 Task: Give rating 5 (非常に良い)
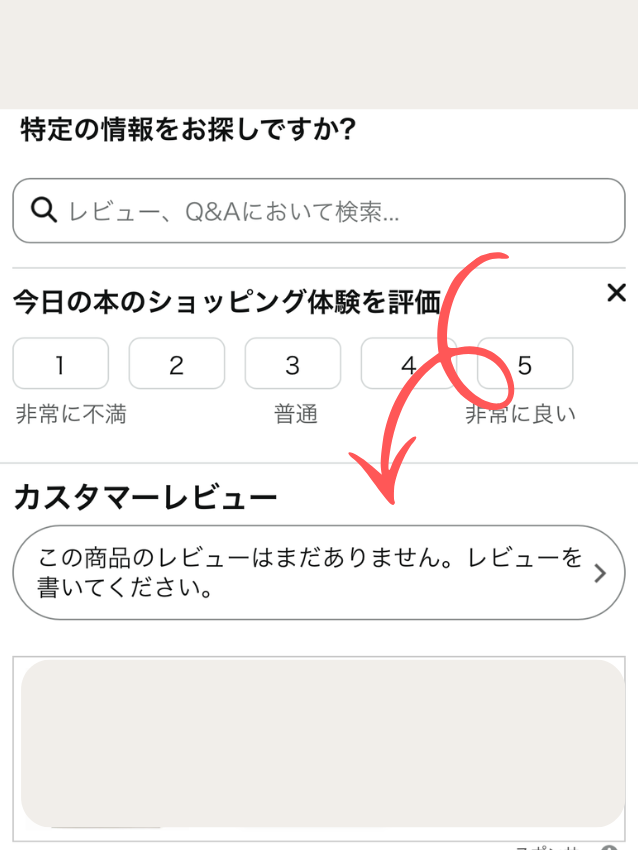pos(525,364)
